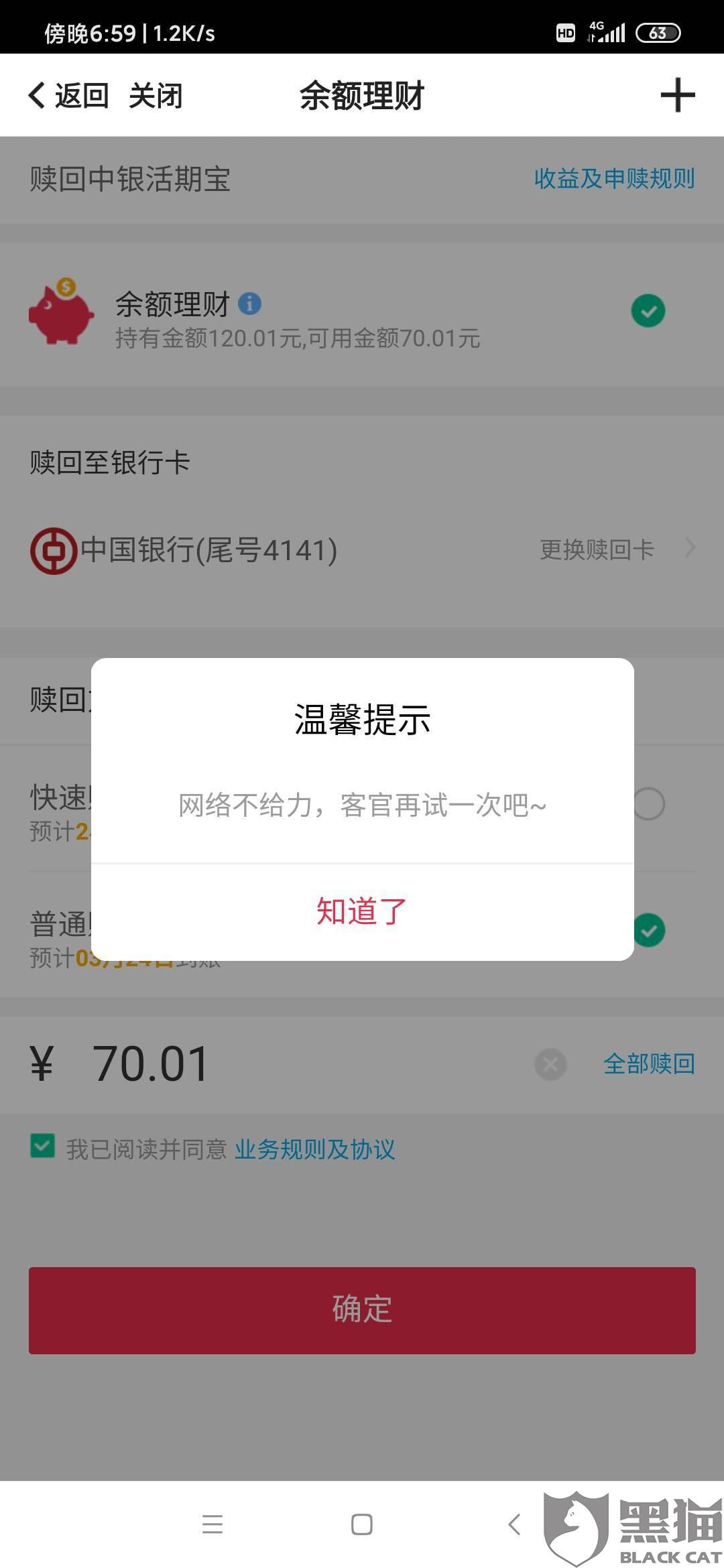This screenshot has height=1568, width=724.
Task: Tap 全部赎回 to redeem all
Action: click(648, 1064)
